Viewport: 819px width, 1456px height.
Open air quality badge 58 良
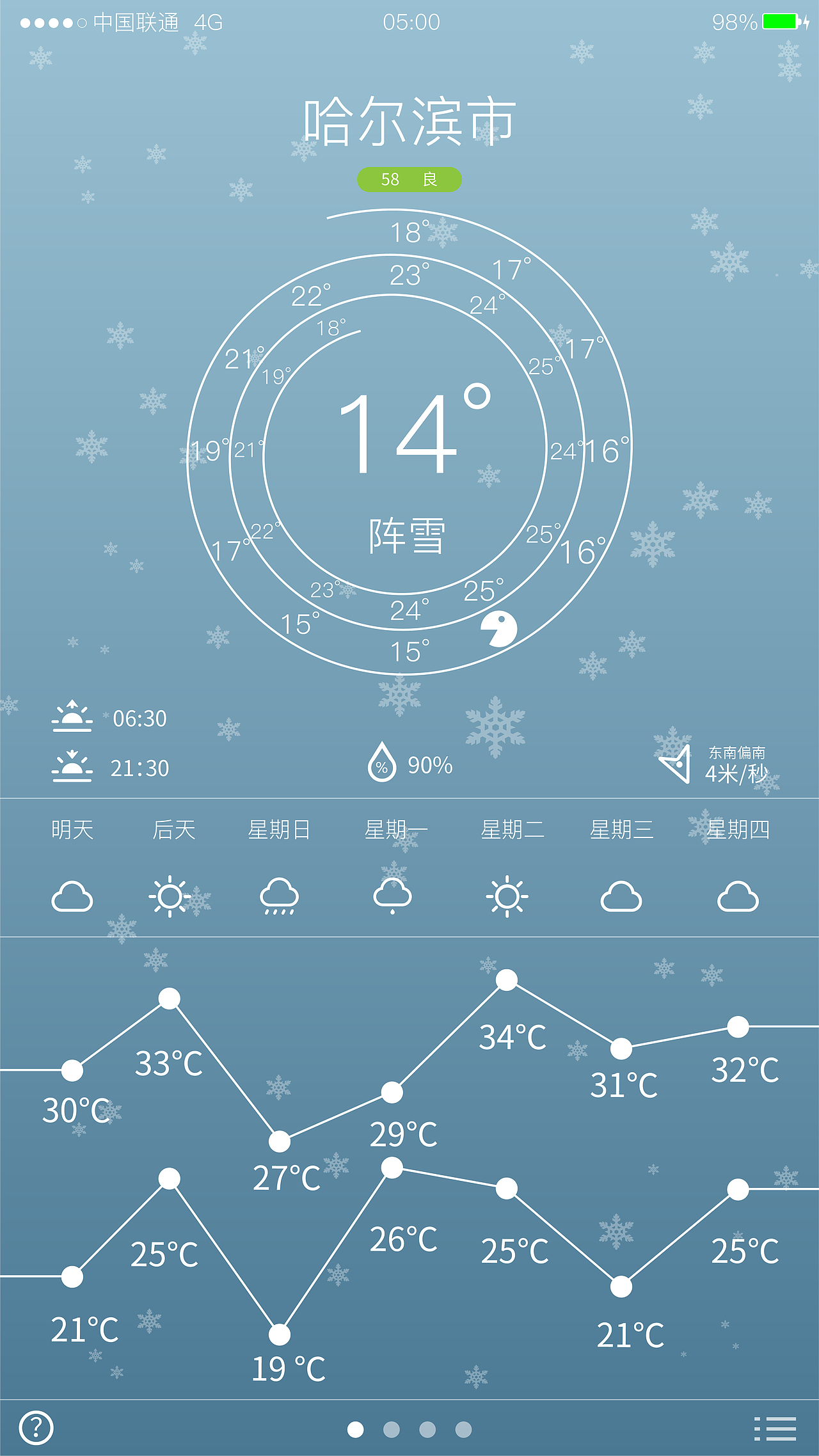point(409,180)
